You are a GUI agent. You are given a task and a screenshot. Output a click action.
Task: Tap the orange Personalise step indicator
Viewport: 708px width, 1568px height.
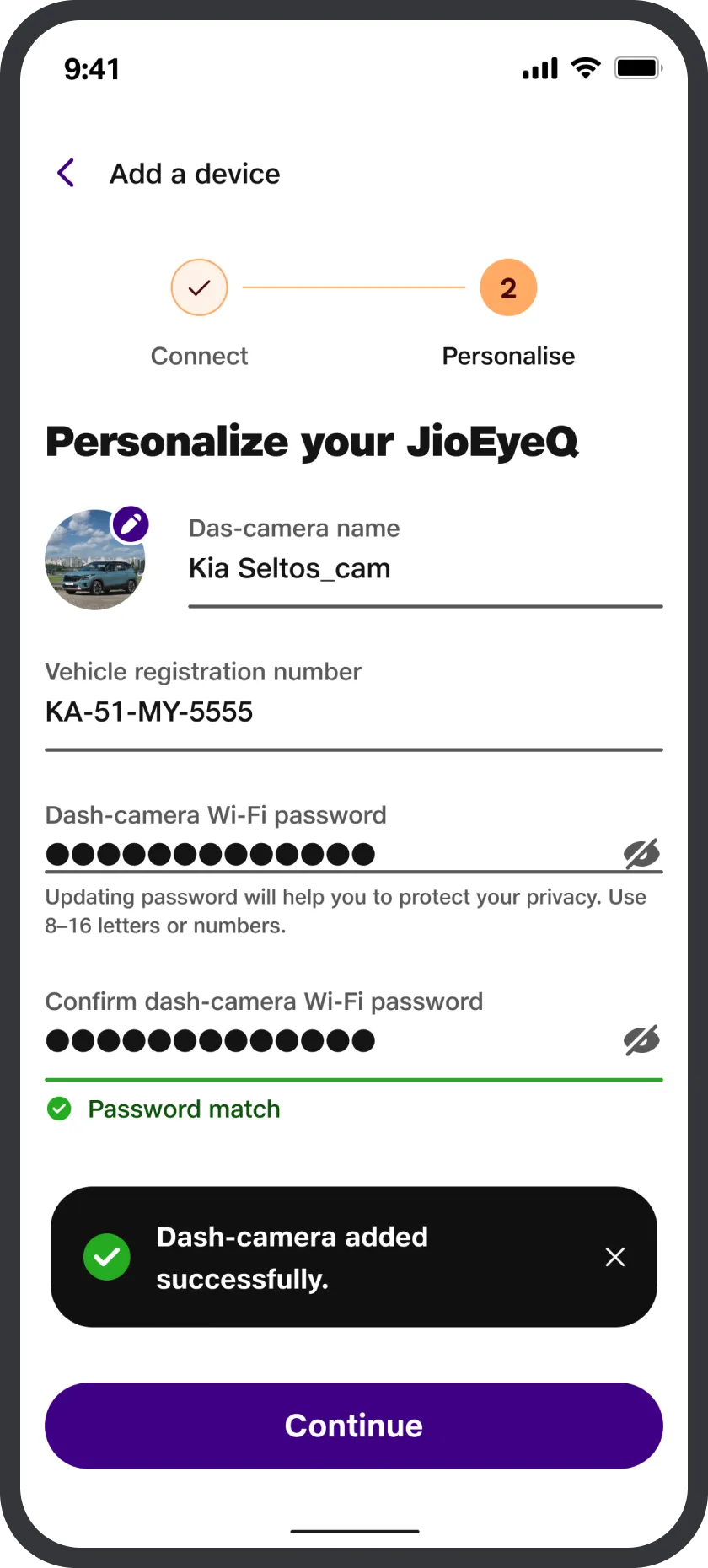point(507,287)
